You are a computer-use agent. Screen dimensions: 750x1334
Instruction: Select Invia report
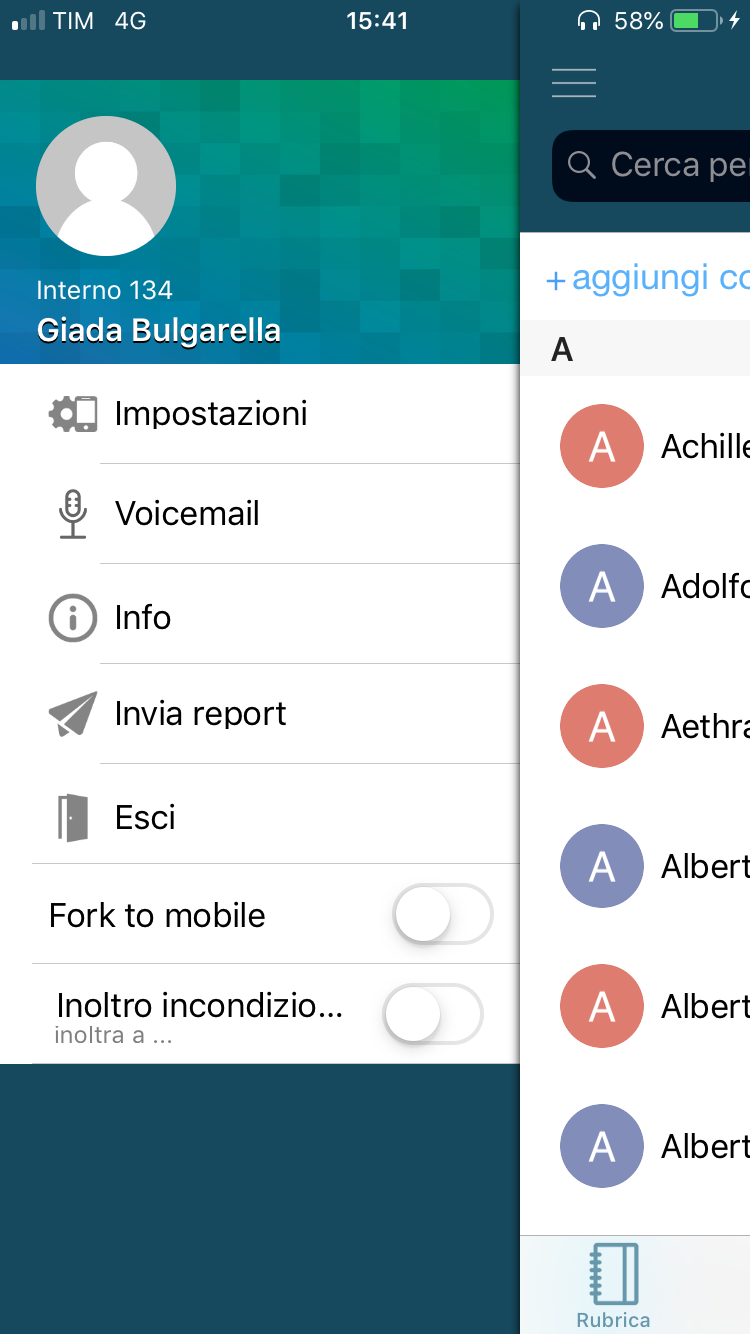pos(260,714)
